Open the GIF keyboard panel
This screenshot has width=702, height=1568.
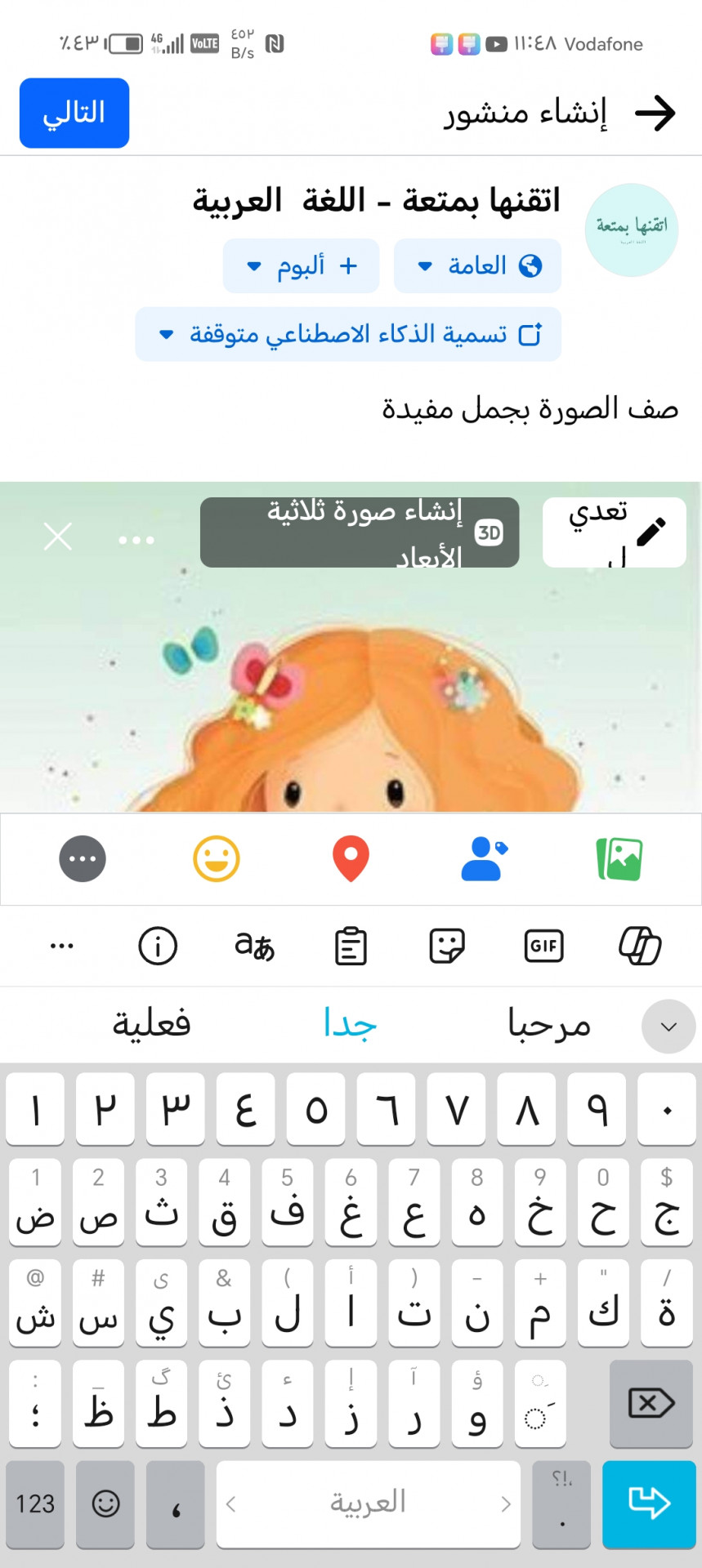(x=543, y=947)
